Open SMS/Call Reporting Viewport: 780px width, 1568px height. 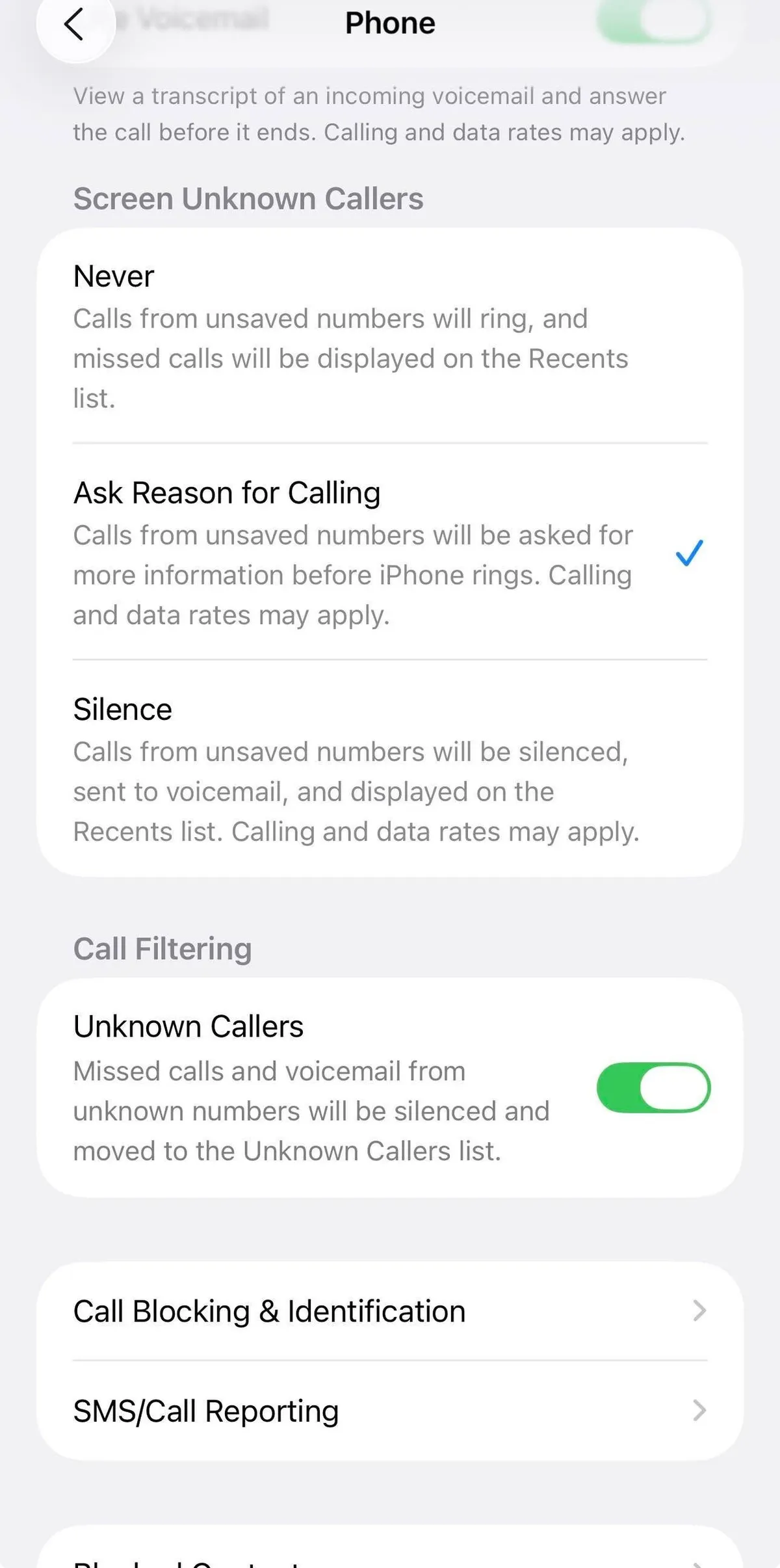coord(389,1411)
